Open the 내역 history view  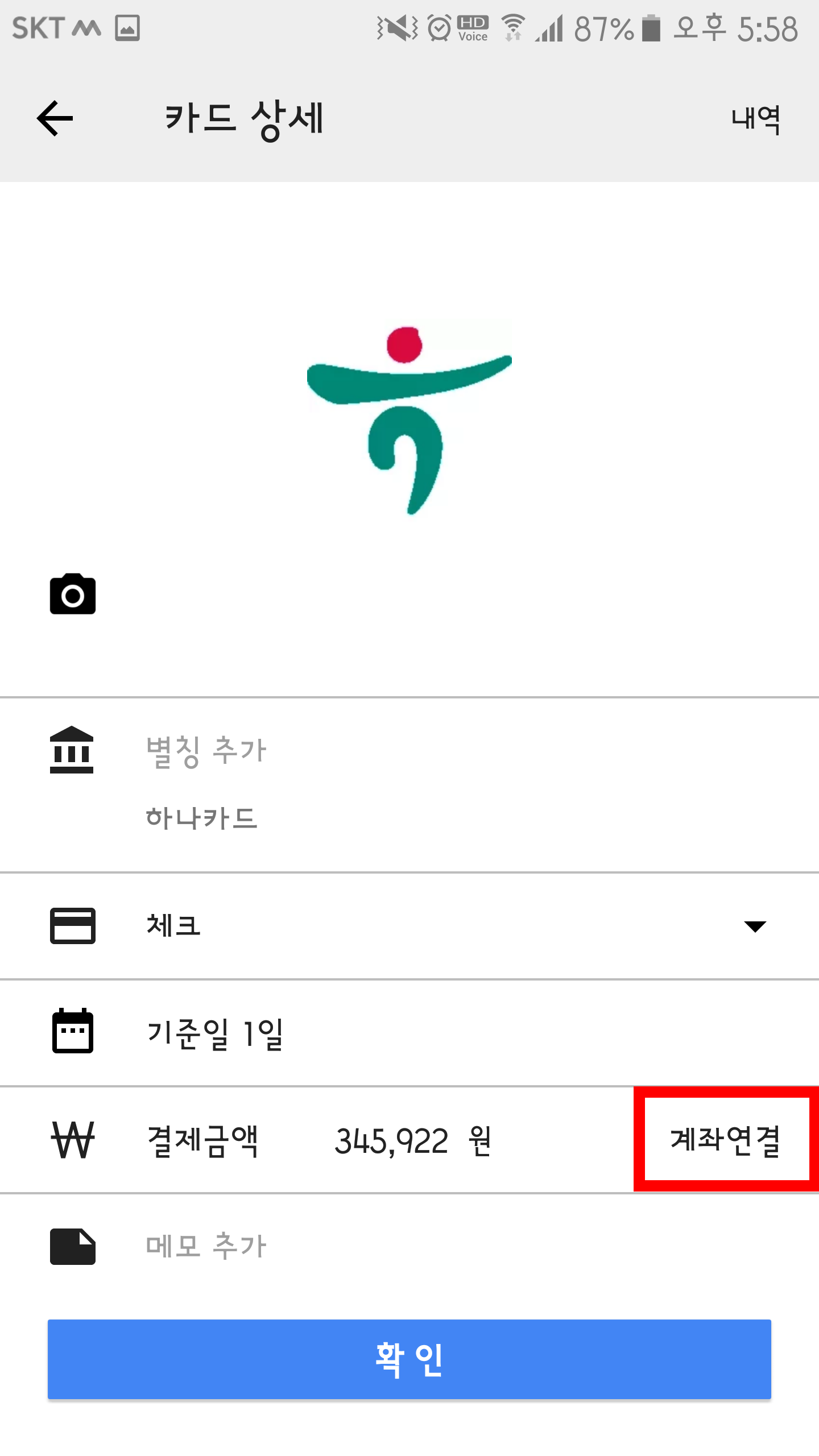755,119
